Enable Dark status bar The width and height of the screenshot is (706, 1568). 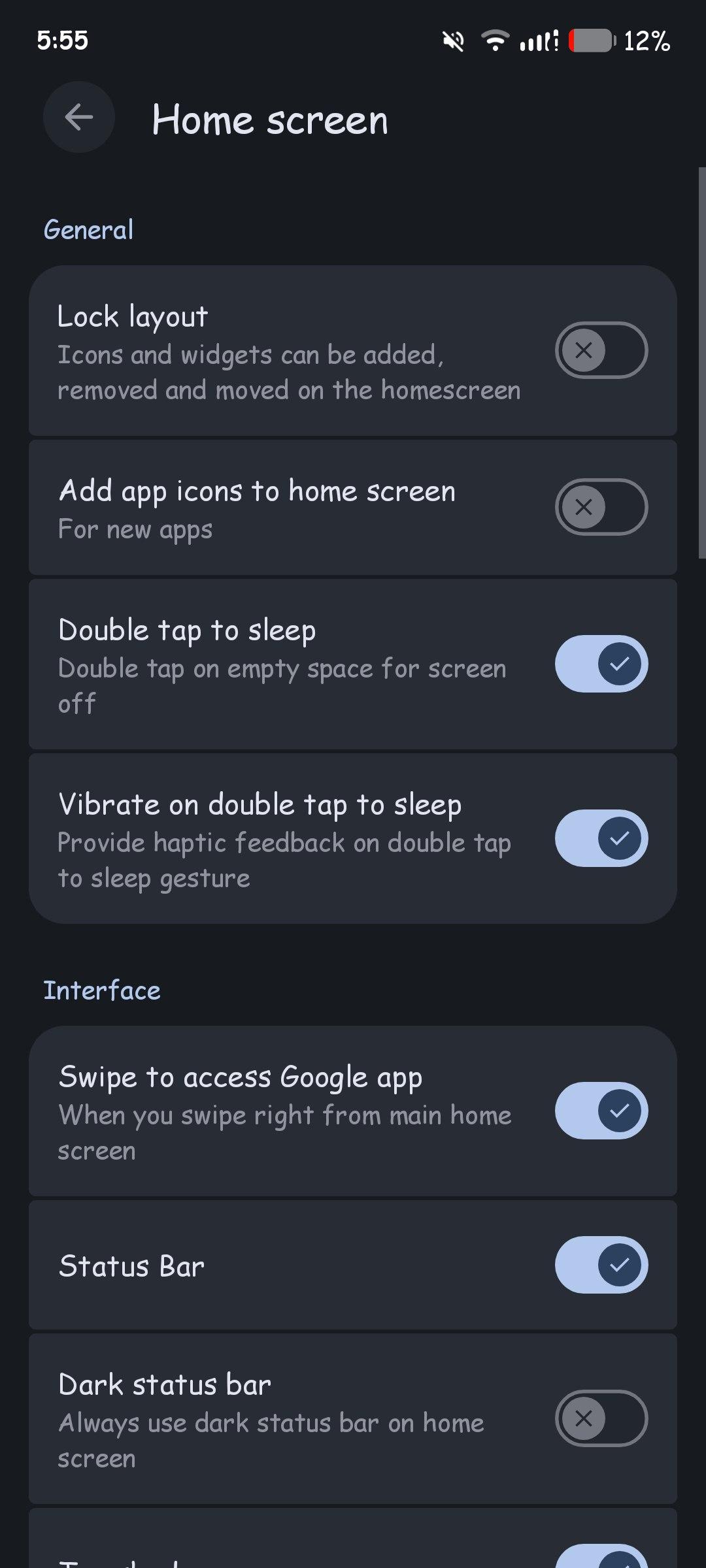pyautogui.click(x=601, y=1418)
